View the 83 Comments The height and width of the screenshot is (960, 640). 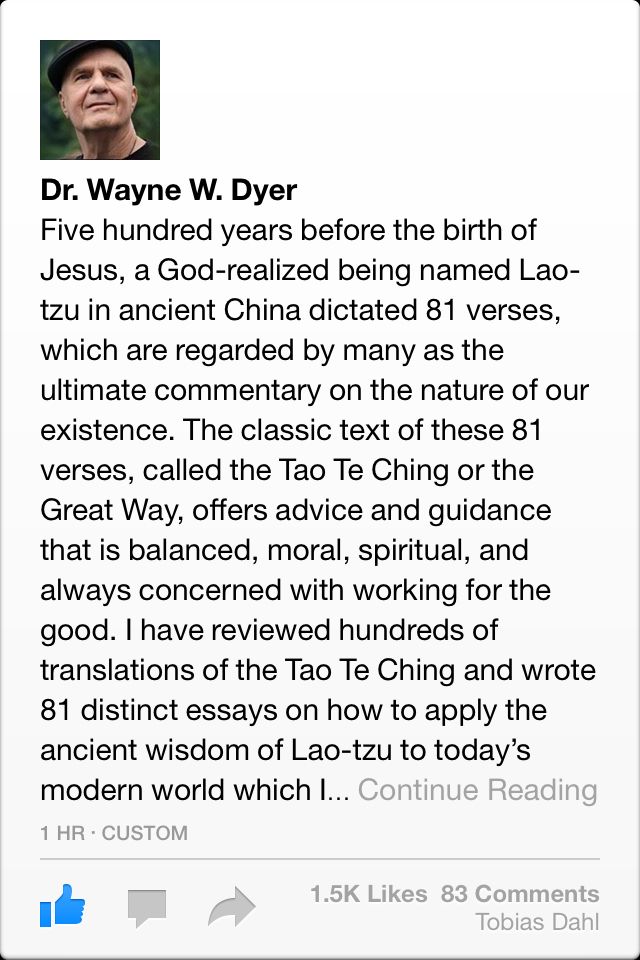point(520,894)
